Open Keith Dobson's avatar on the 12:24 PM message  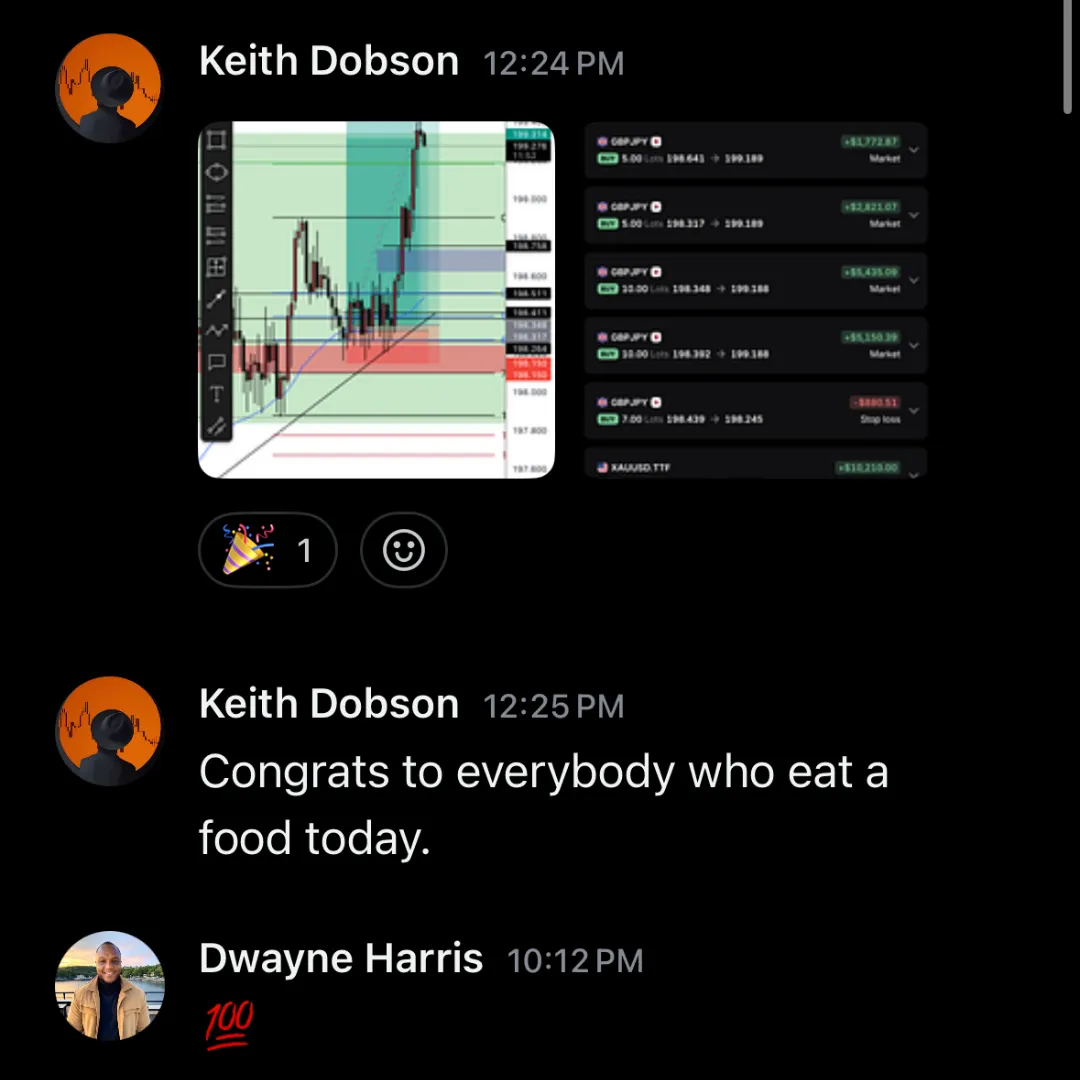108,88
